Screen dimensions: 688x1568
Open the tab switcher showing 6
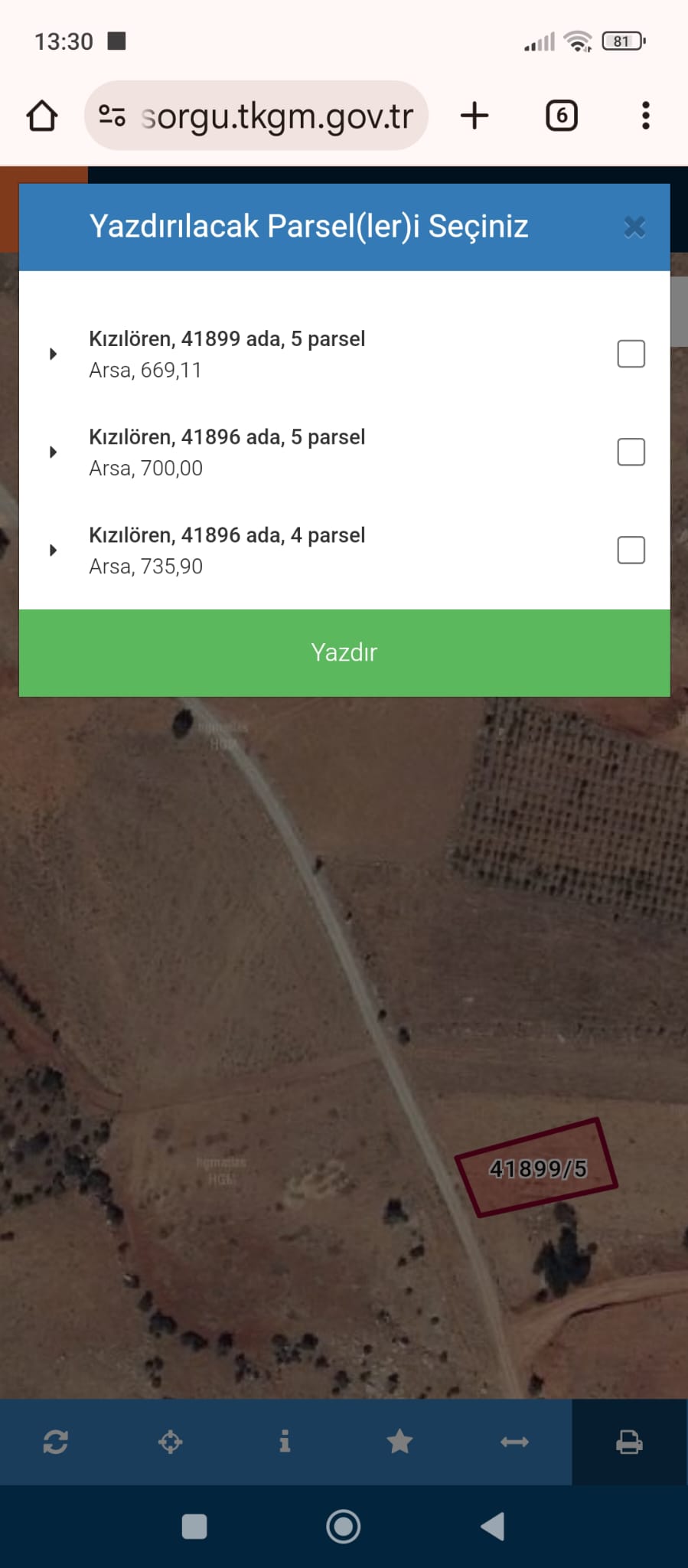coord(561,116)
